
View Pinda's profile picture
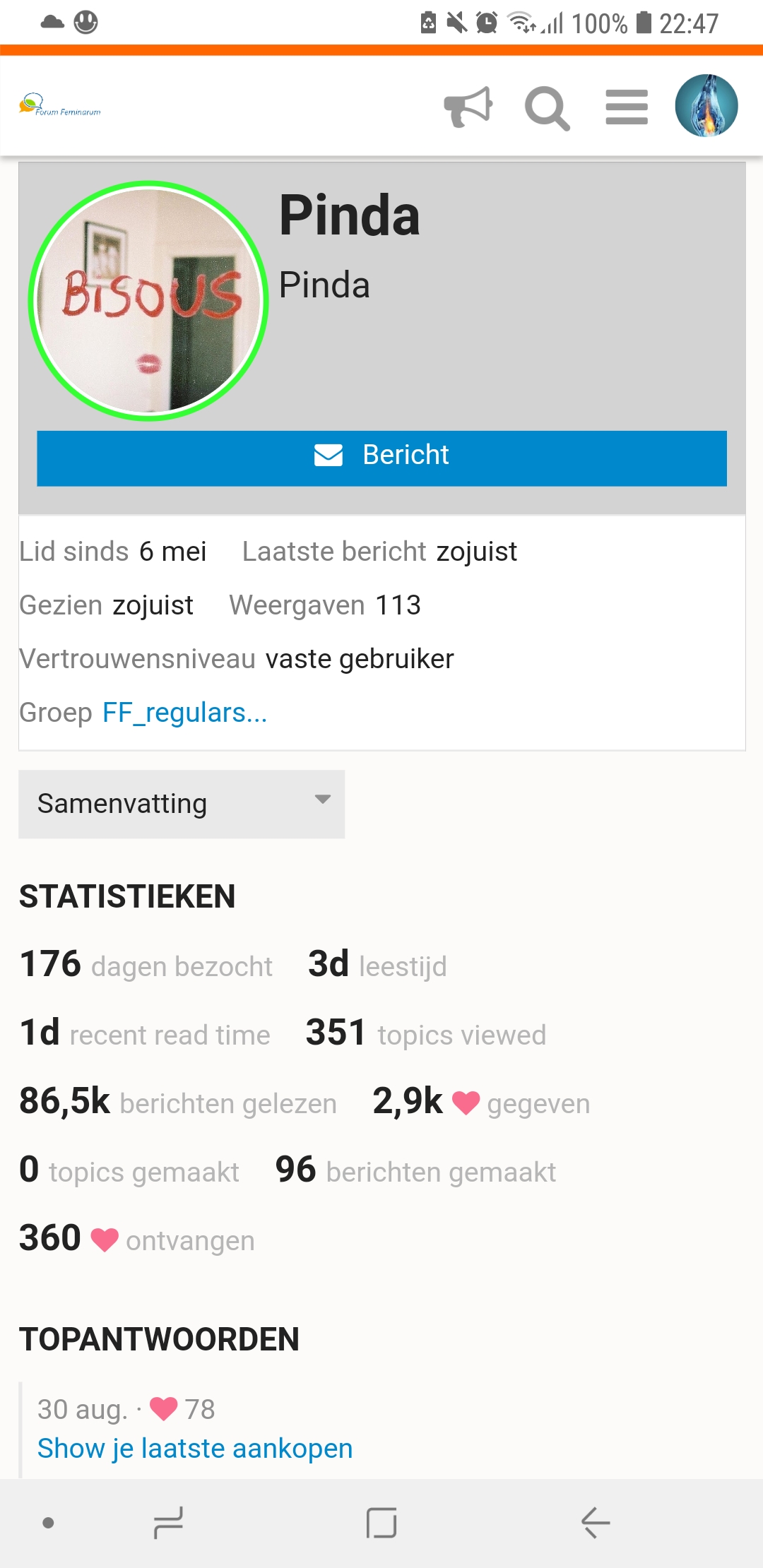coord(148,301)
